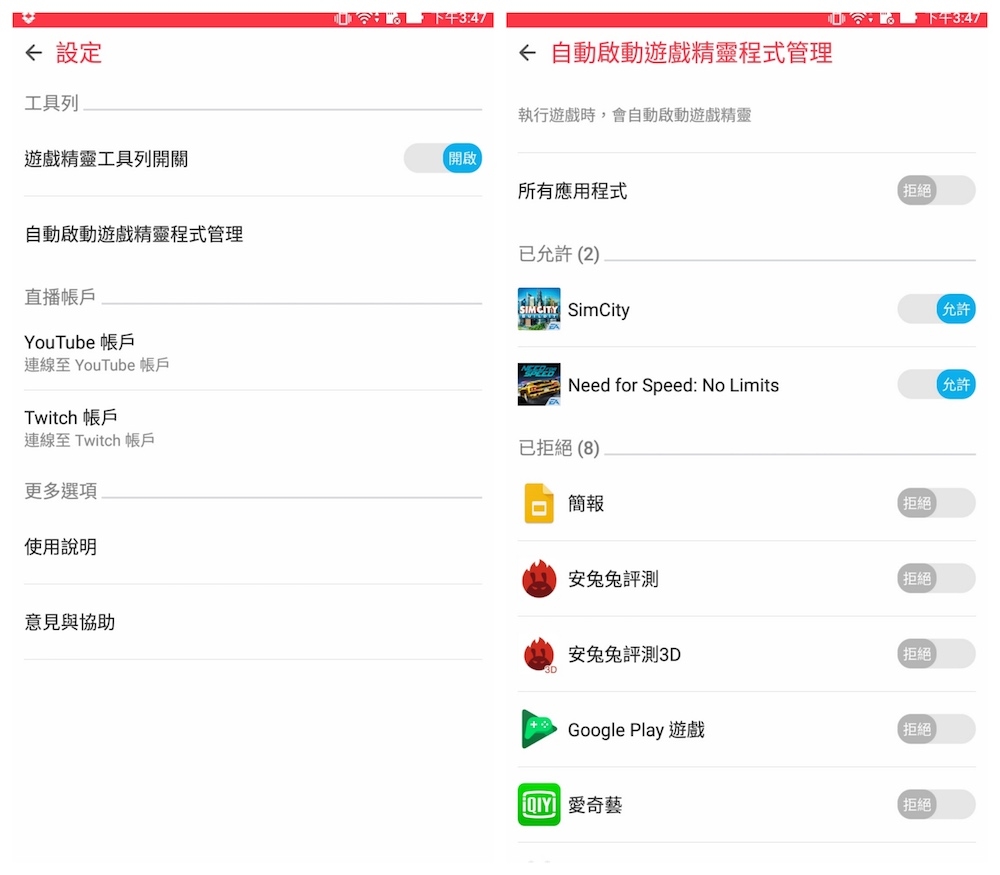Enable the Google Play 遊戲 toggle
The width and height of the screenshot is (1000, 875).
click(x=936, y=729)
